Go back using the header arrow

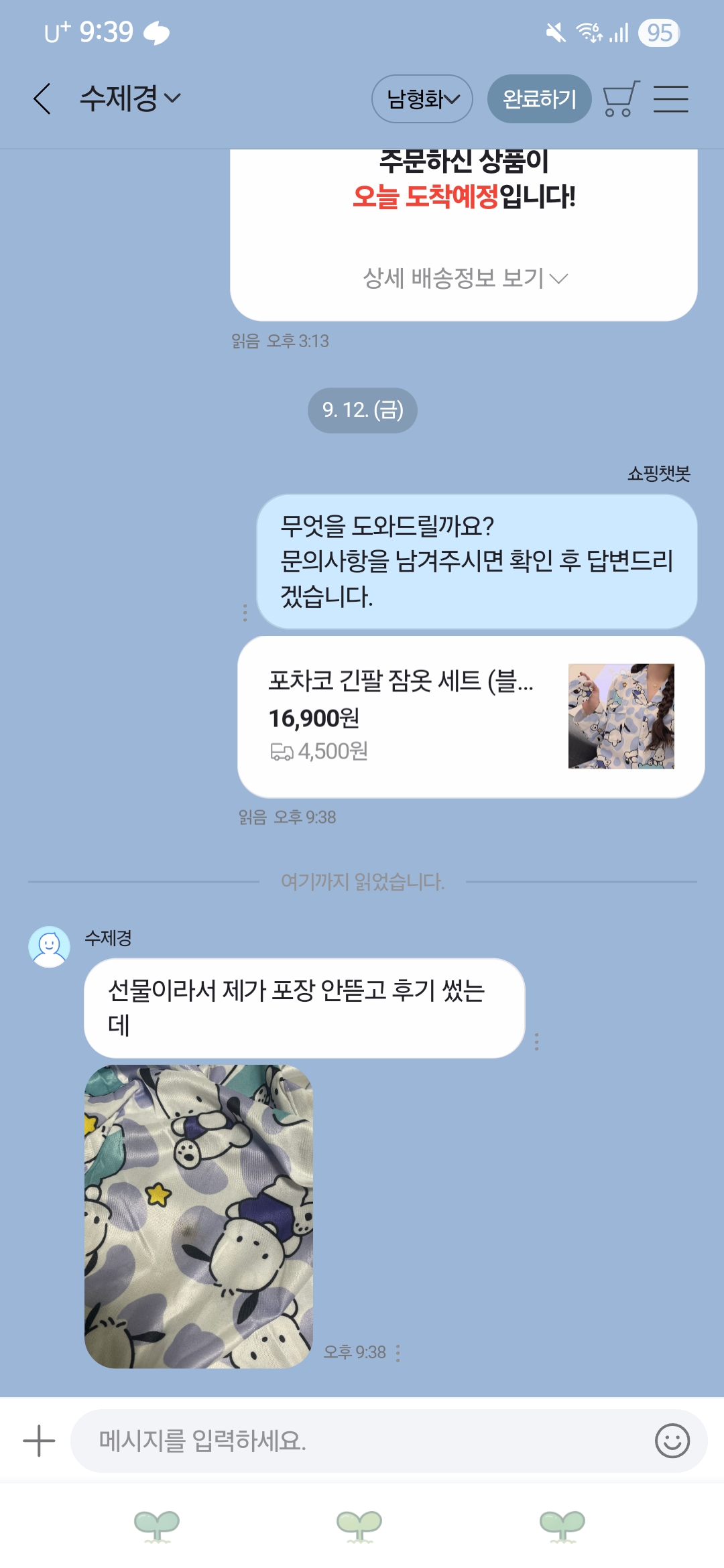click(42, 99)
